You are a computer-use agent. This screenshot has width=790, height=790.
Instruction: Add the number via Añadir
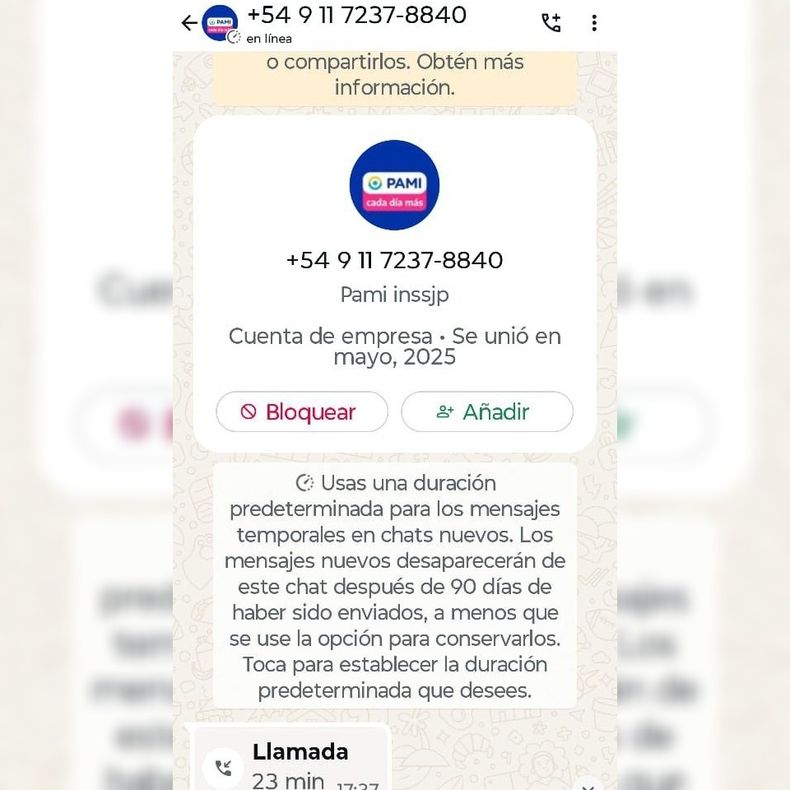coord(487,412)
